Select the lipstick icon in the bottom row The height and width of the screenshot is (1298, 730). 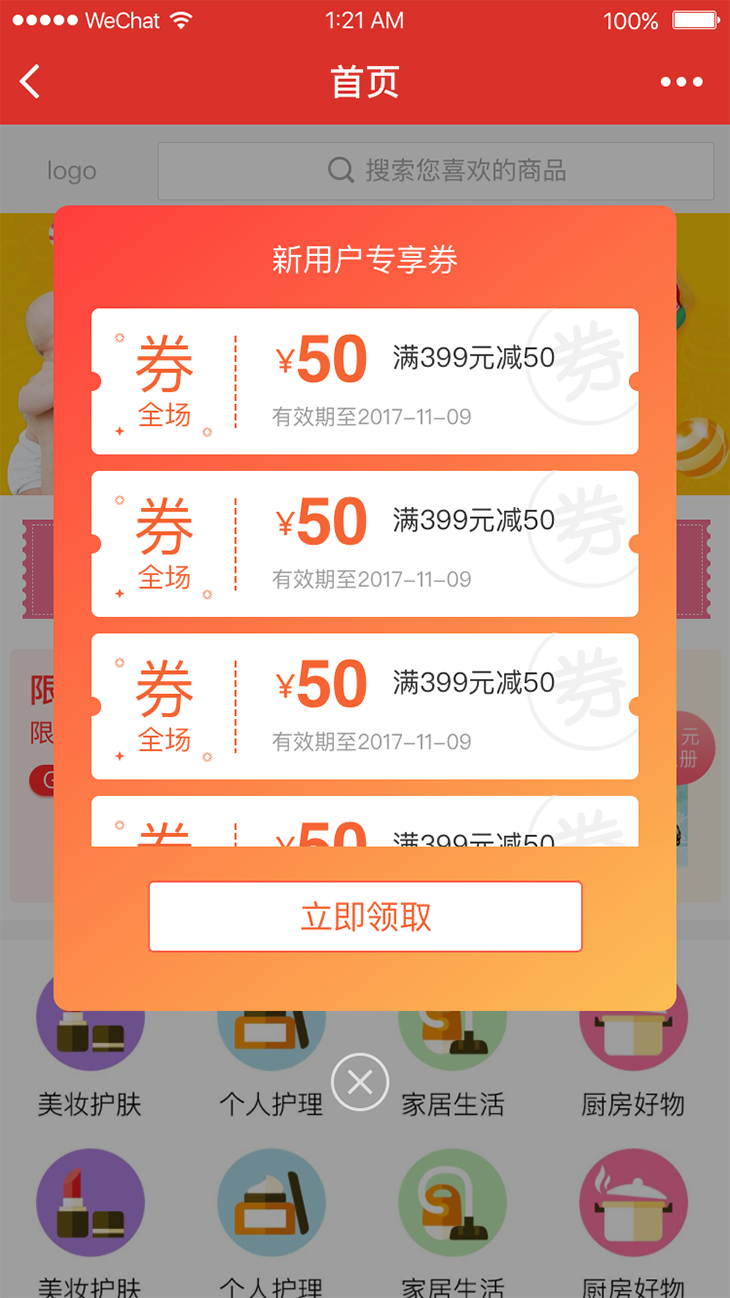coord(90,1201)
